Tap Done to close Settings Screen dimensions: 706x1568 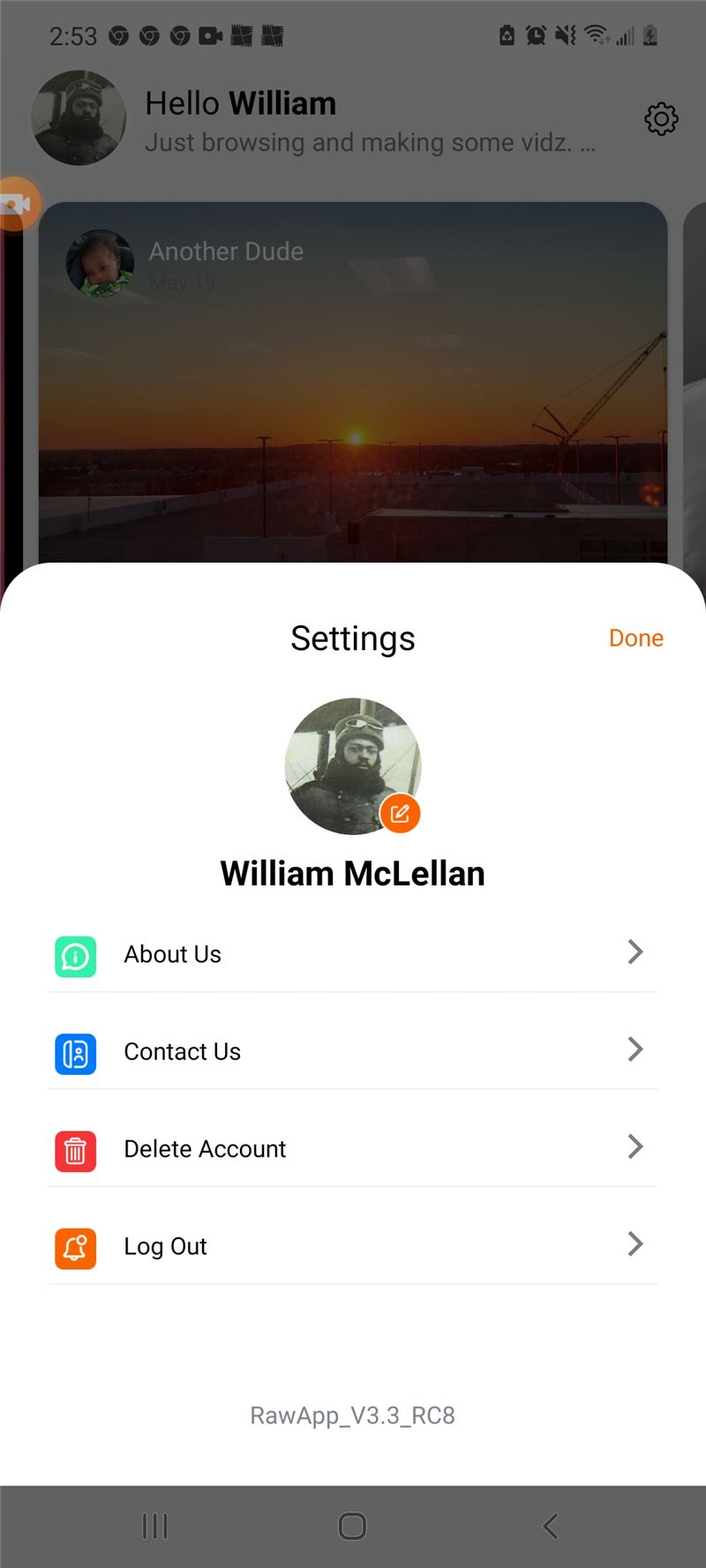click(x=635, y=638)
